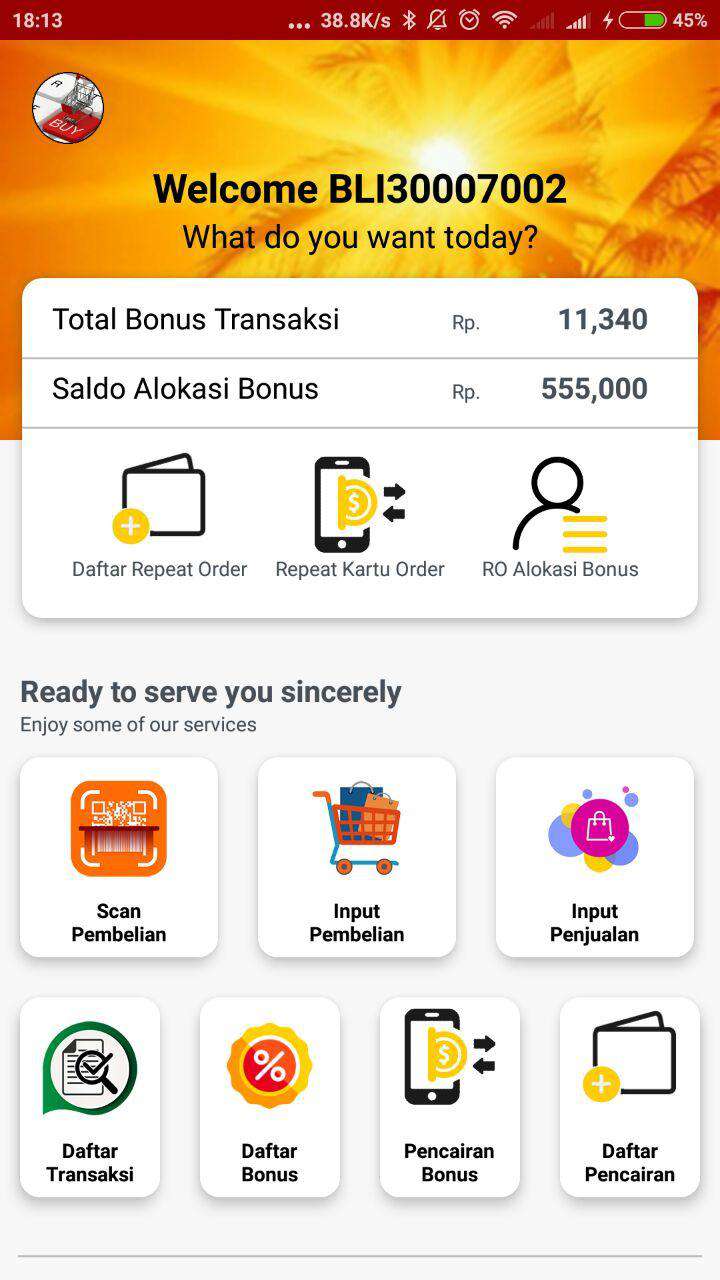
Task: Open RO Alokasi Bonus
Action: [560, 517]
